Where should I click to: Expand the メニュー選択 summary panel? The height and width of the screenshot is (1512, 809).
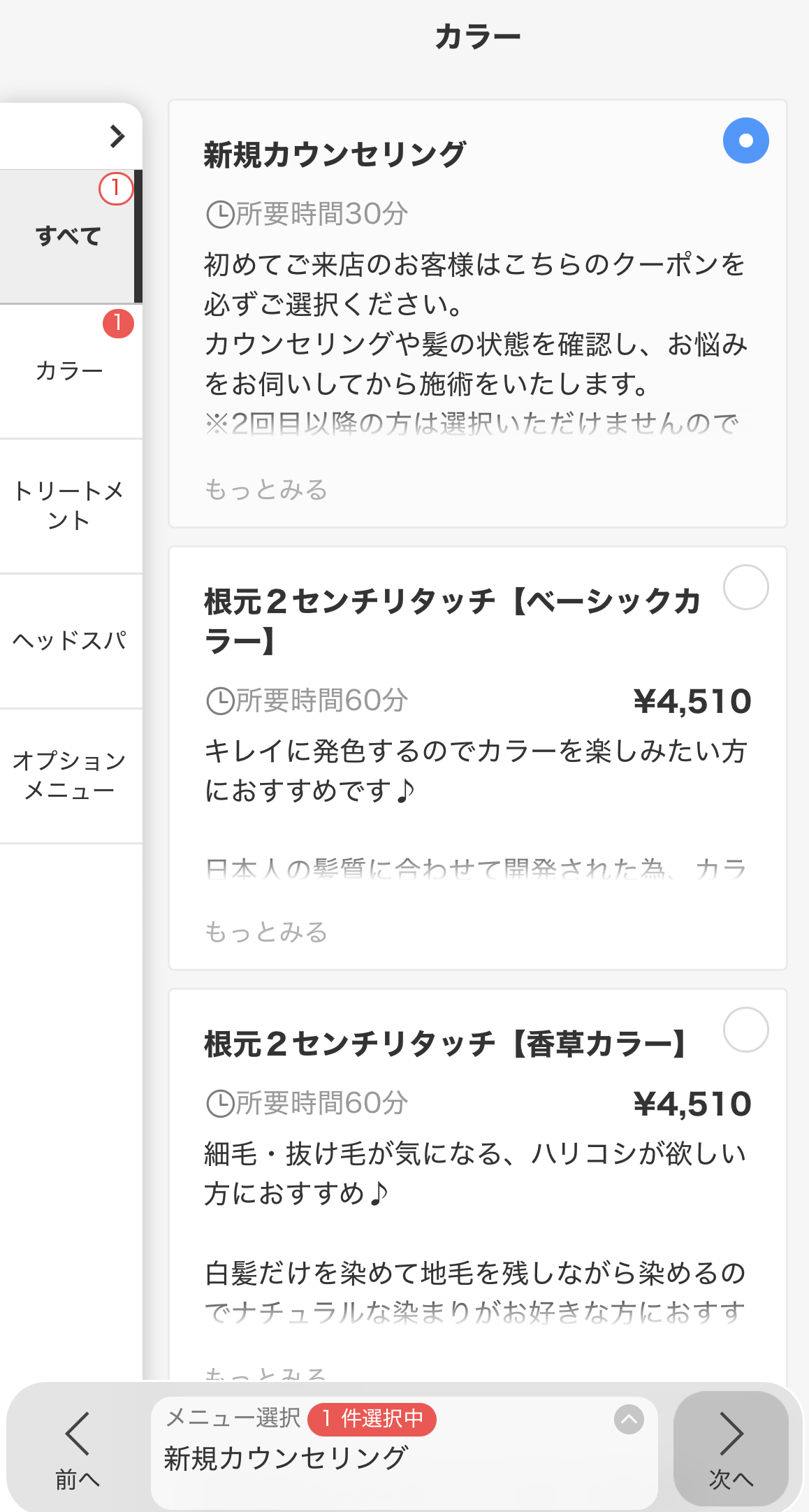629,1419
